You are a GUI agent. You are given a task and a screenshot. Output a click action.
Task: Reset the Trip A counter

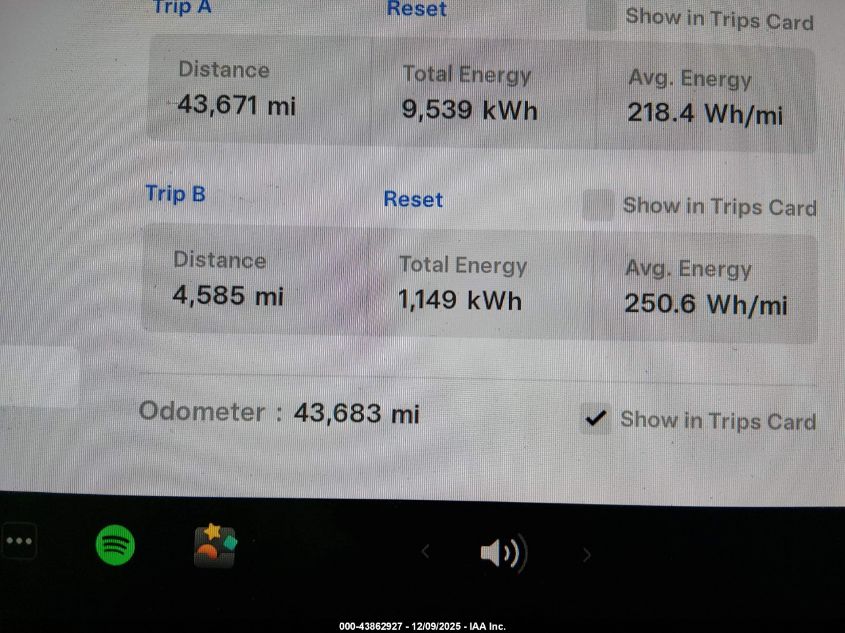pyautogui.click(x=416, y=9)
